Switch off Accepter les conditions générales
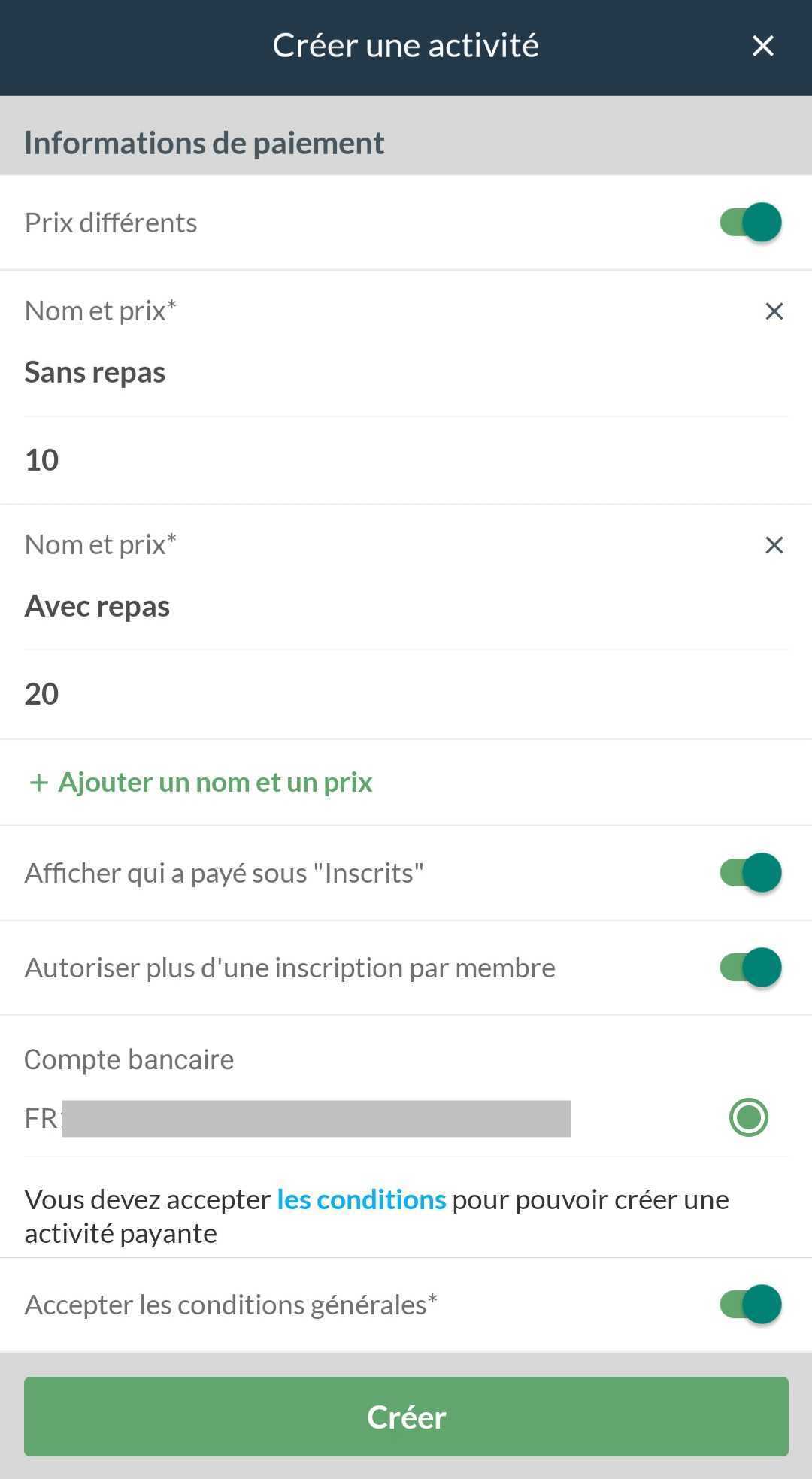 (750, 1305)
